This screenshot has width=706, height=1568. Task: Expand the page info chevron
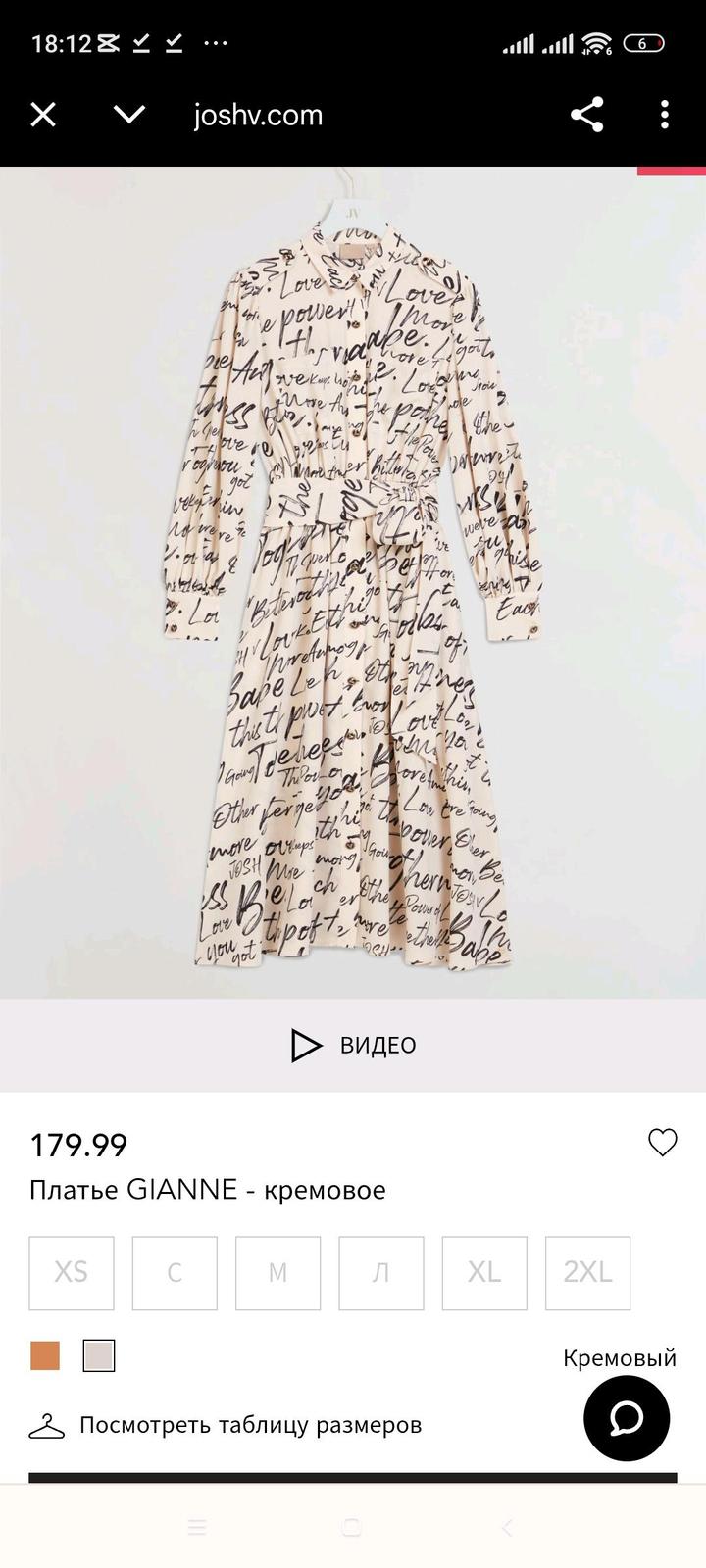pyautogui.click(x=129, y=116)
